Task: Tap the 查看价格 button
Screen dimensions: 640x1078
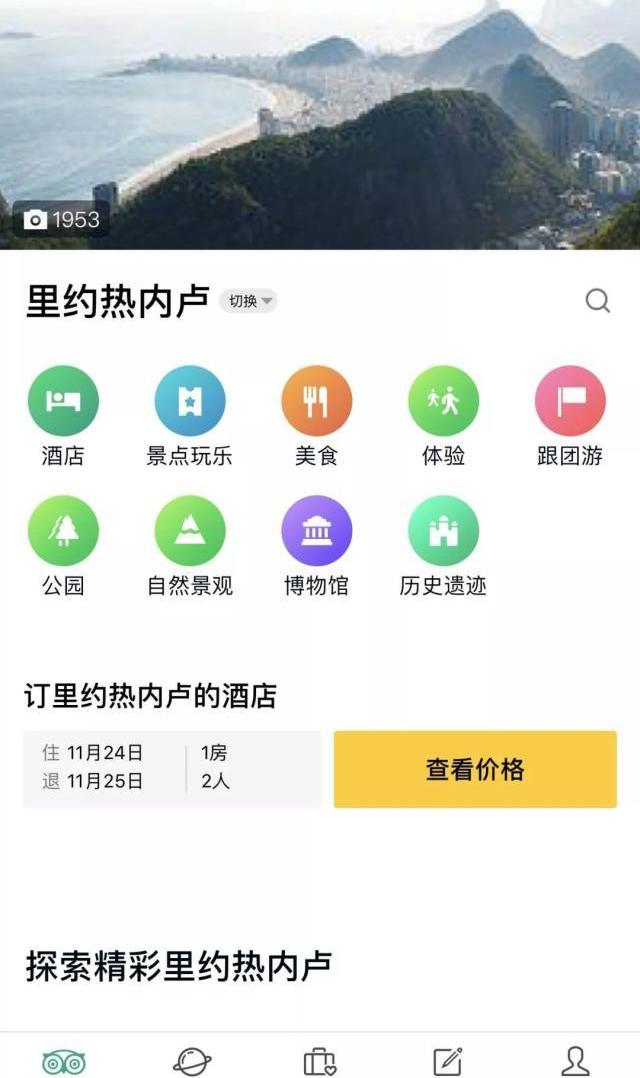Action: pyautogui.click(x=475, y=769)
